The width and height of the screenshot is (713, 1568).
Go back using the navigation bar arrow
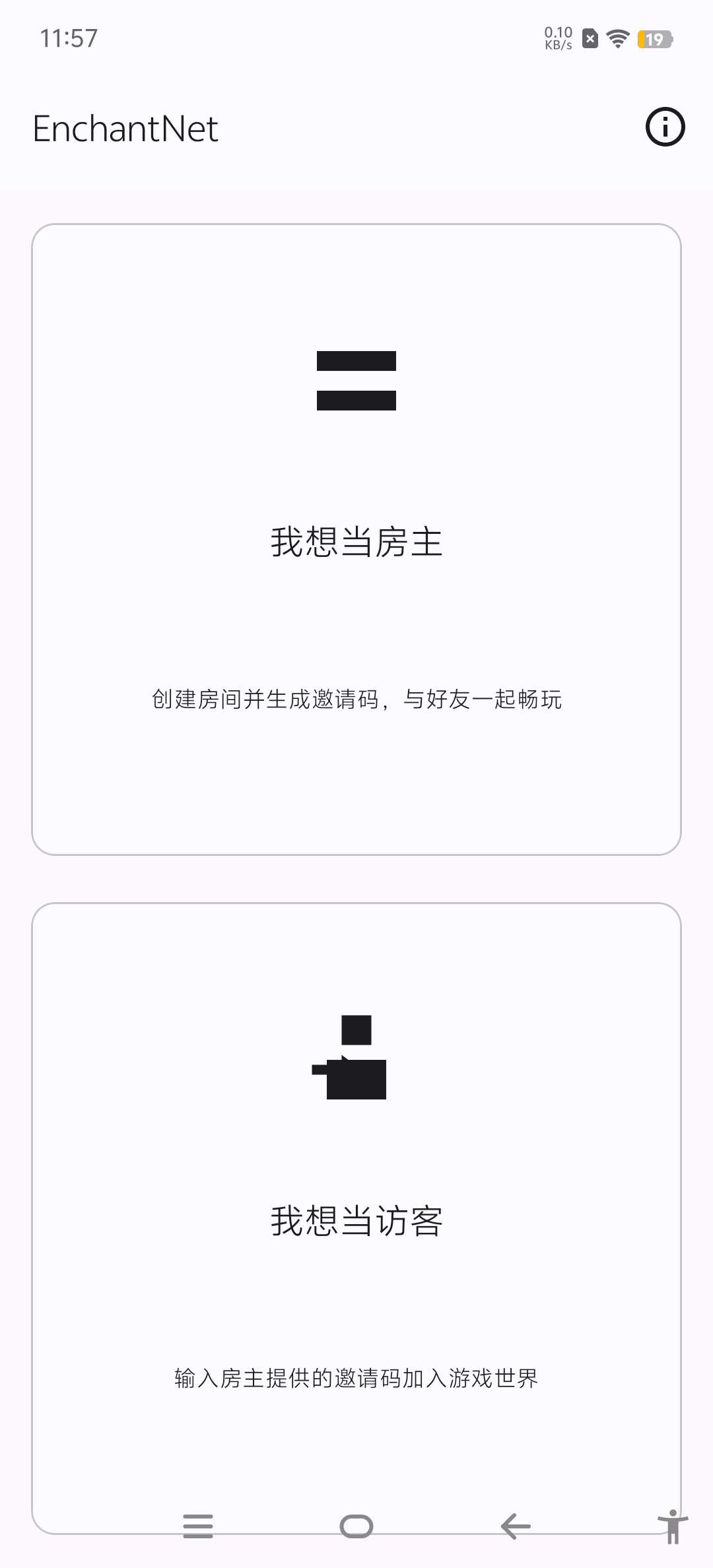pos(516,1526)
